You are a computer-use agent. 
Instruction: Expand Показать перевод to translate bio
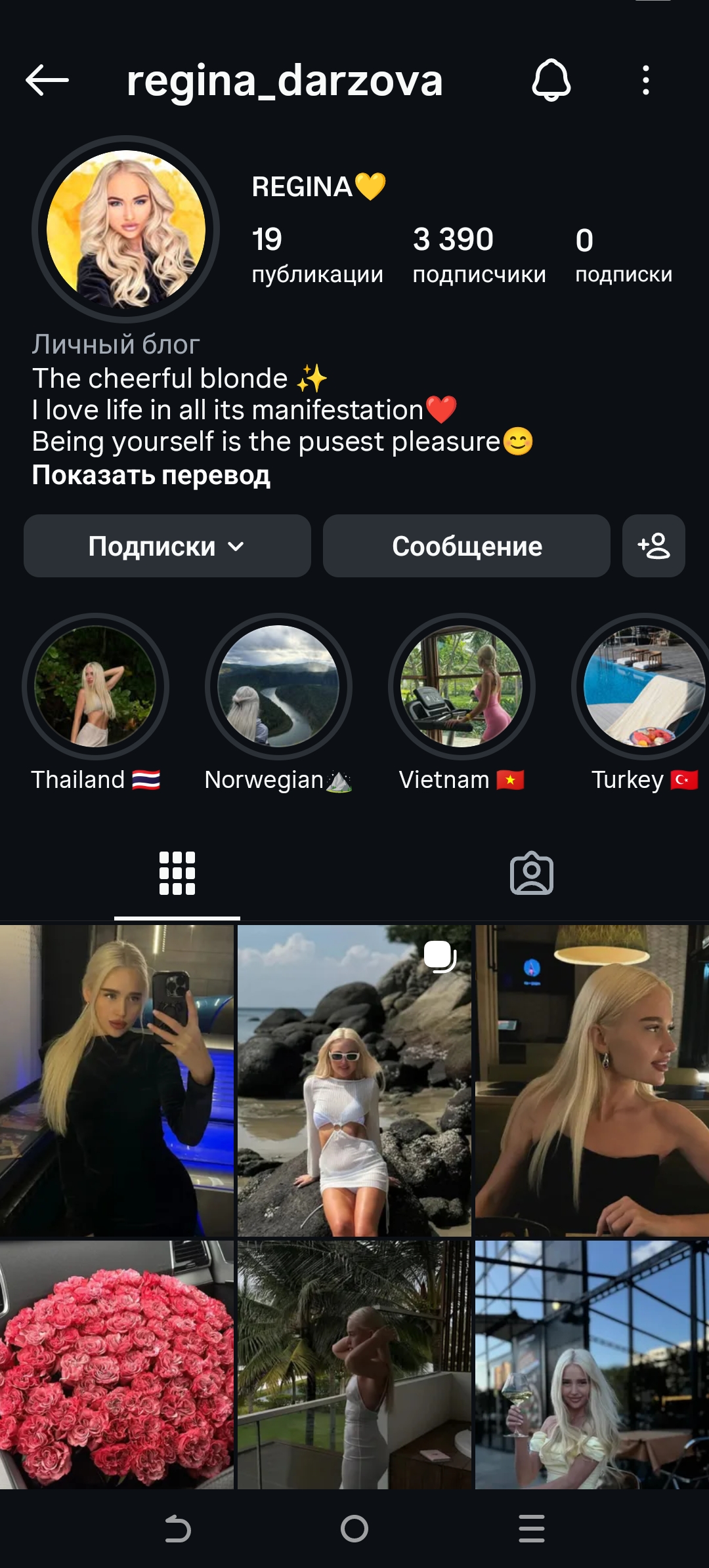point(150,476)
